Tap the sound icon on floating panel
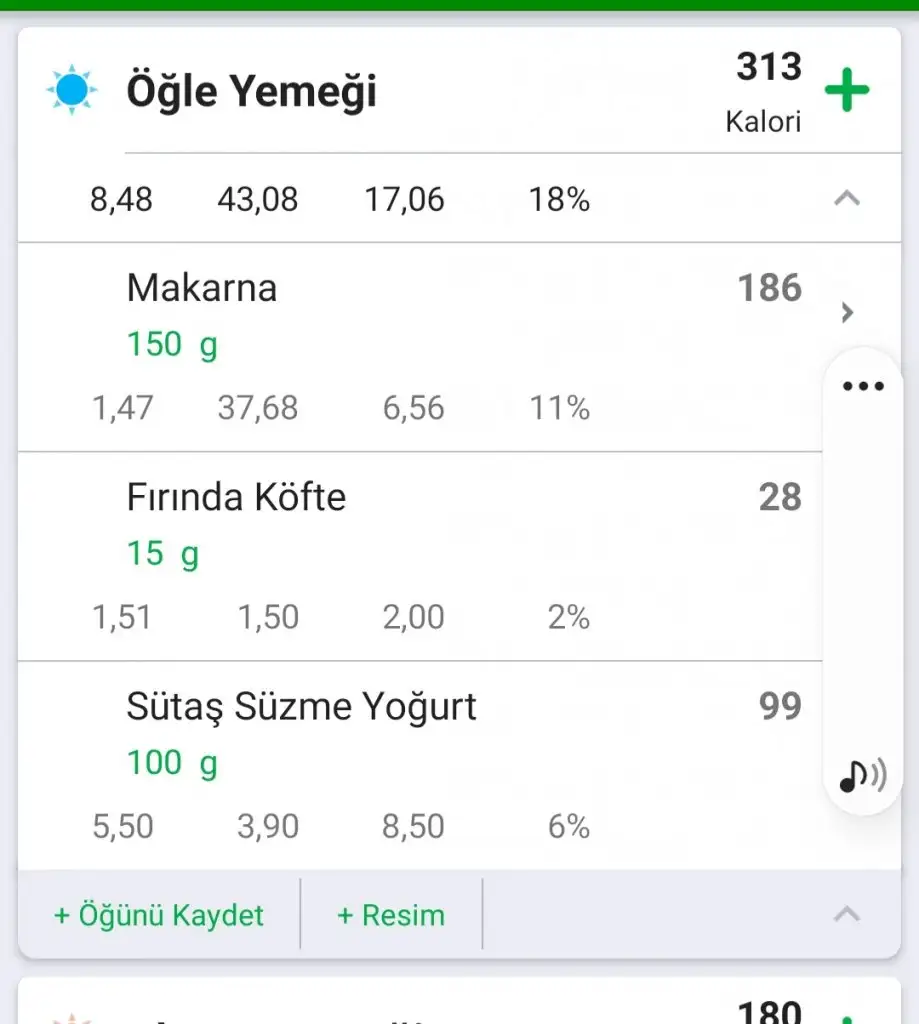Screen dimensions: 919x1024 pyautogui.click(x=862, y=775)
